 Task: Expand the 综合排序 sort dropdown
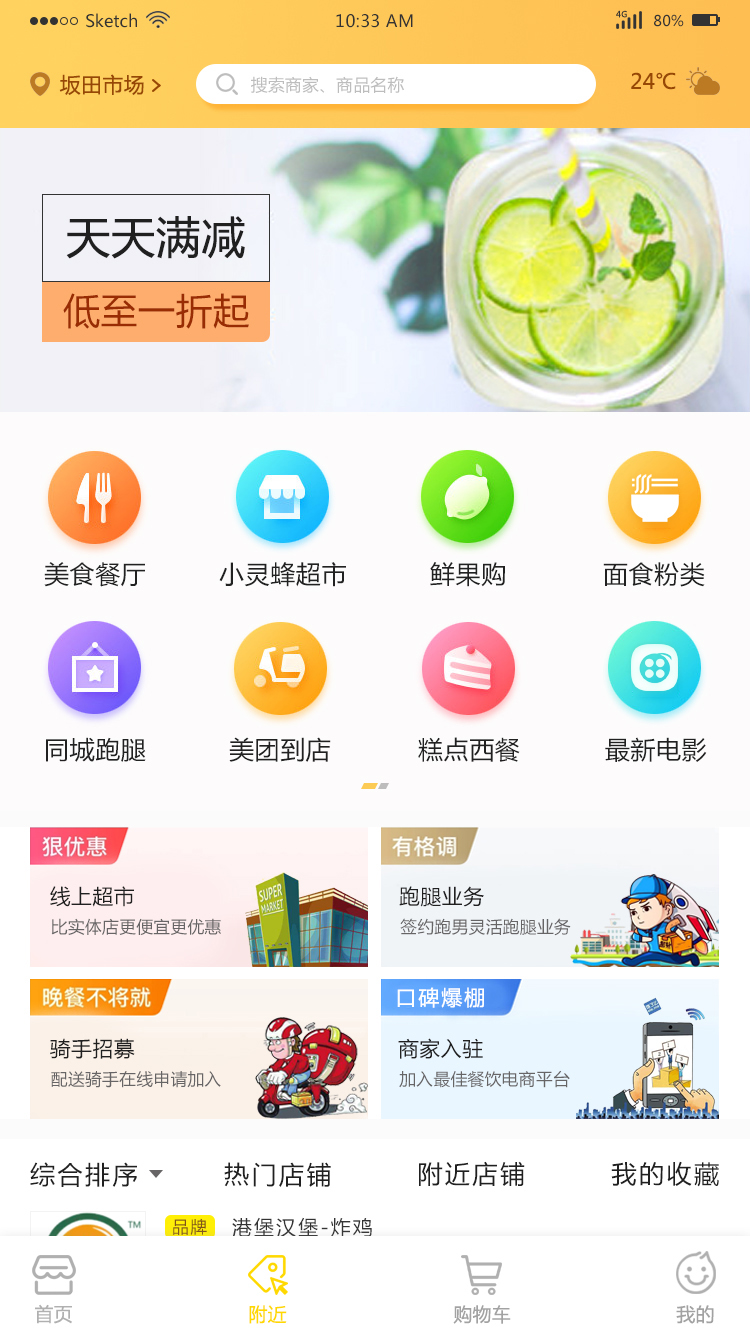tap(96, 1174)
